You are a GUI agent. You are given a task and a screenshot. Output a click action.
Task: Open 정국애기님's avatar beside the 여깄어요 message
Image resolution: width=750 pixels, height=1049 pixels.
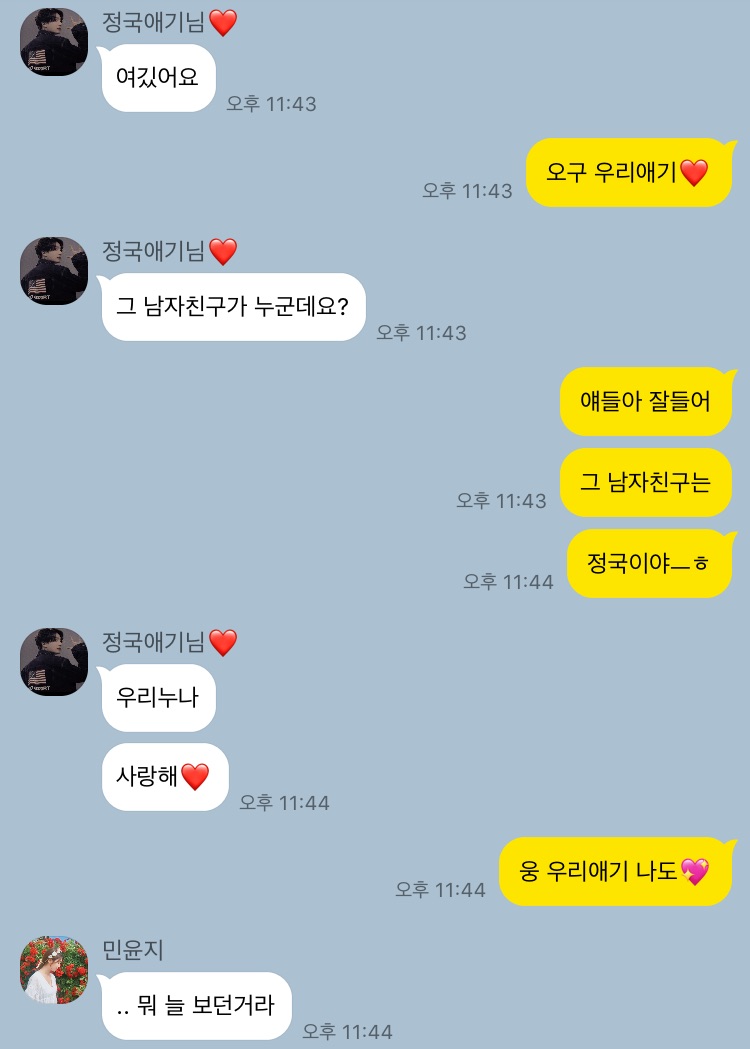click(x=54, y=42)
